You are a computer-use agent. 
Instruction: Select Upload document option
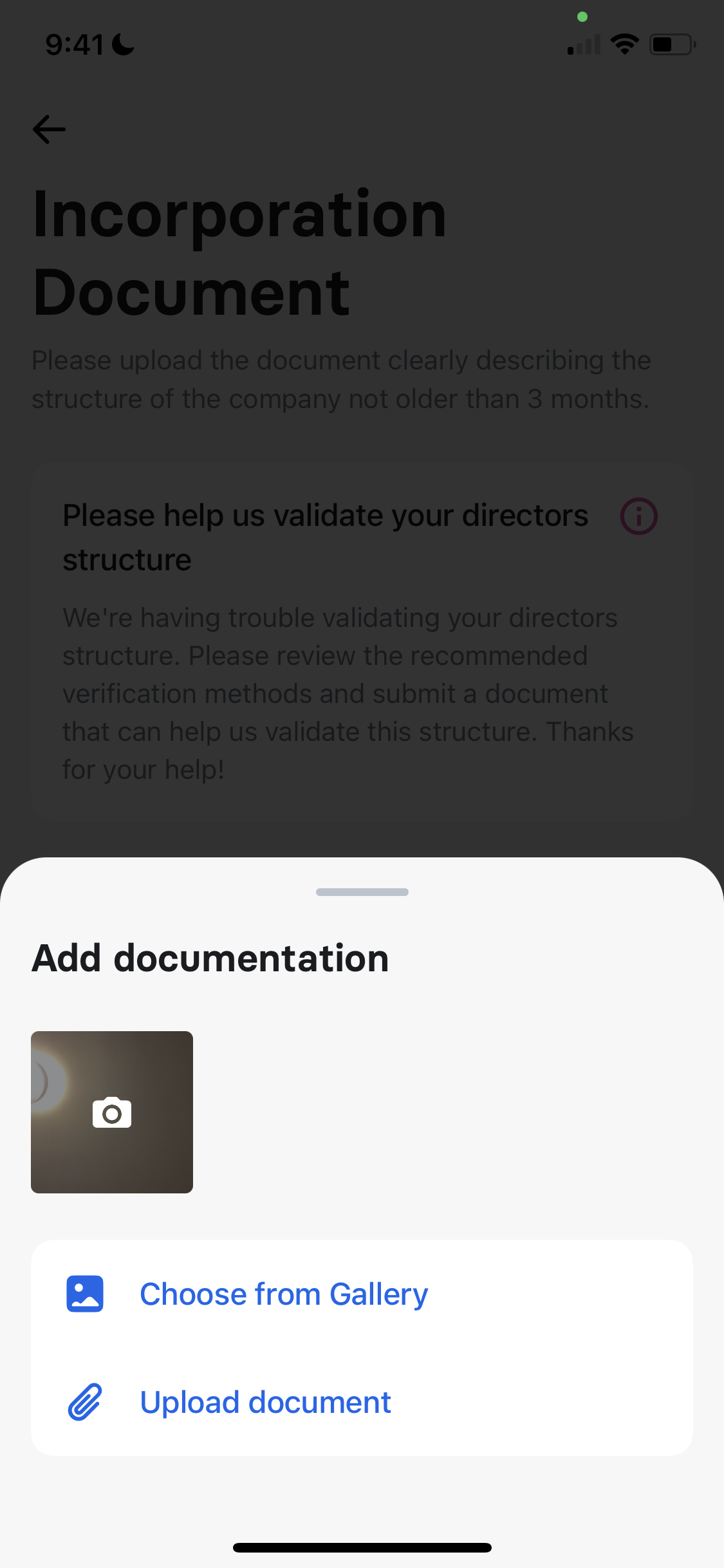coord(266,1401)
